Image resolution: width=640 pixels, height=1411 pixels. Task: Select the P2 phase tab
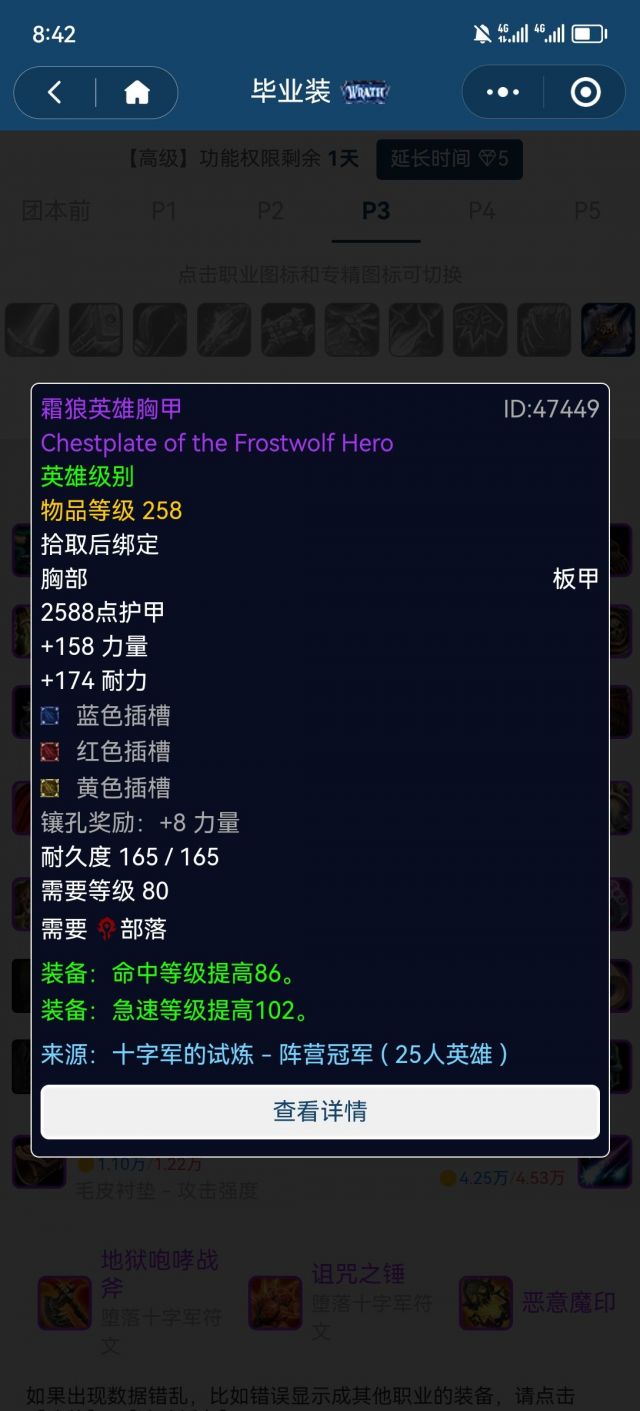click(x=270, y=211)
